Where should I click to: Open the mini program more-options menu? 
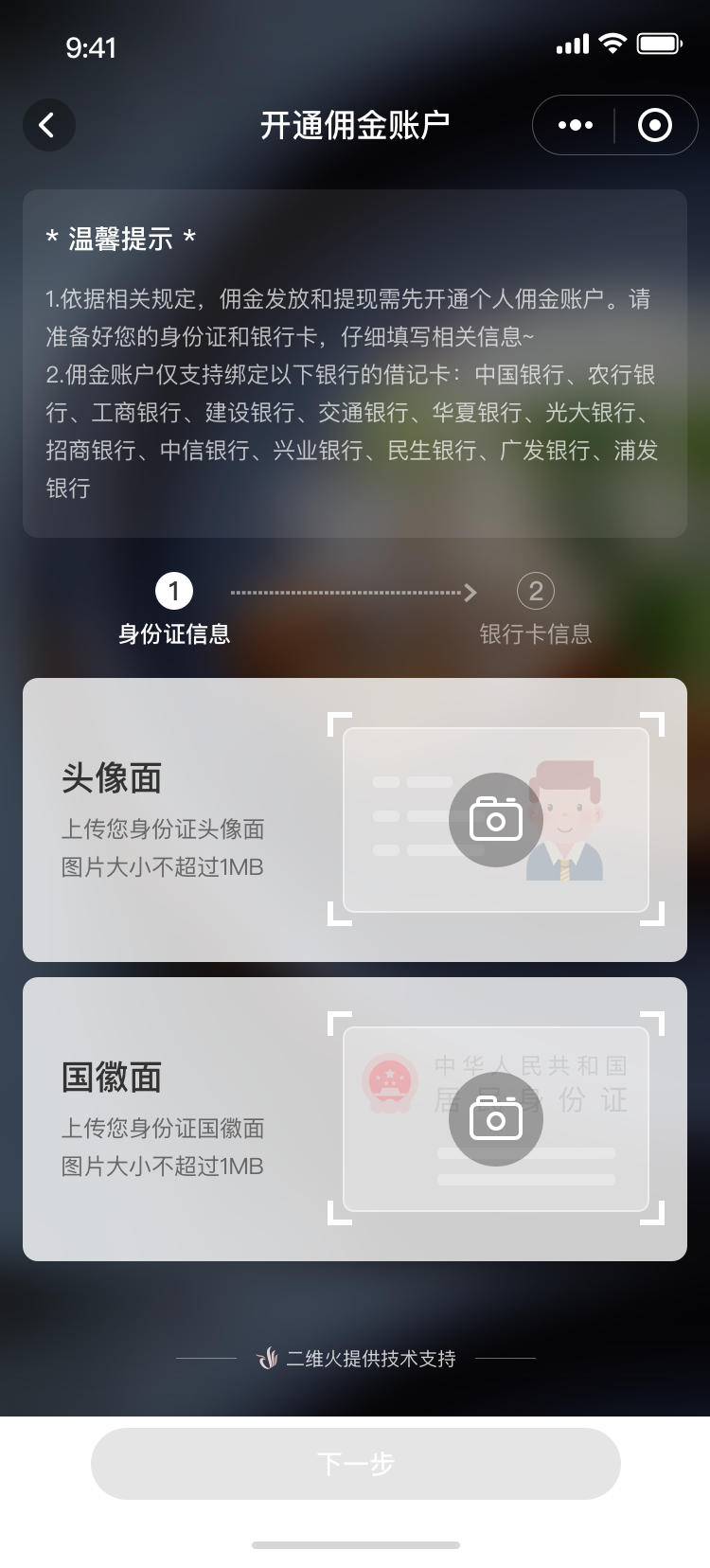575,125
